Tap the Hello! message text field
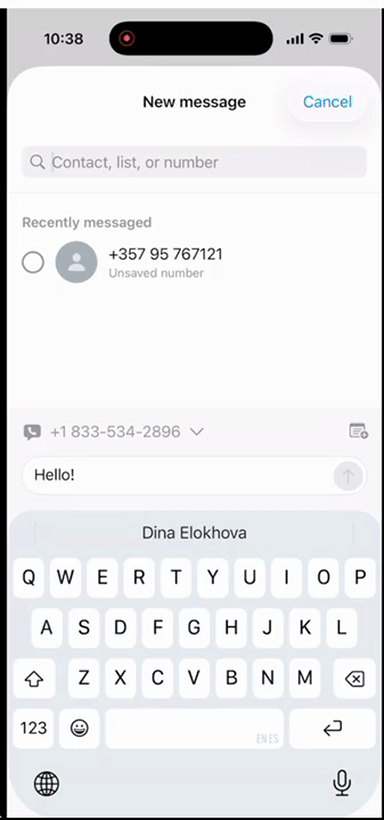 click(178, 475)
